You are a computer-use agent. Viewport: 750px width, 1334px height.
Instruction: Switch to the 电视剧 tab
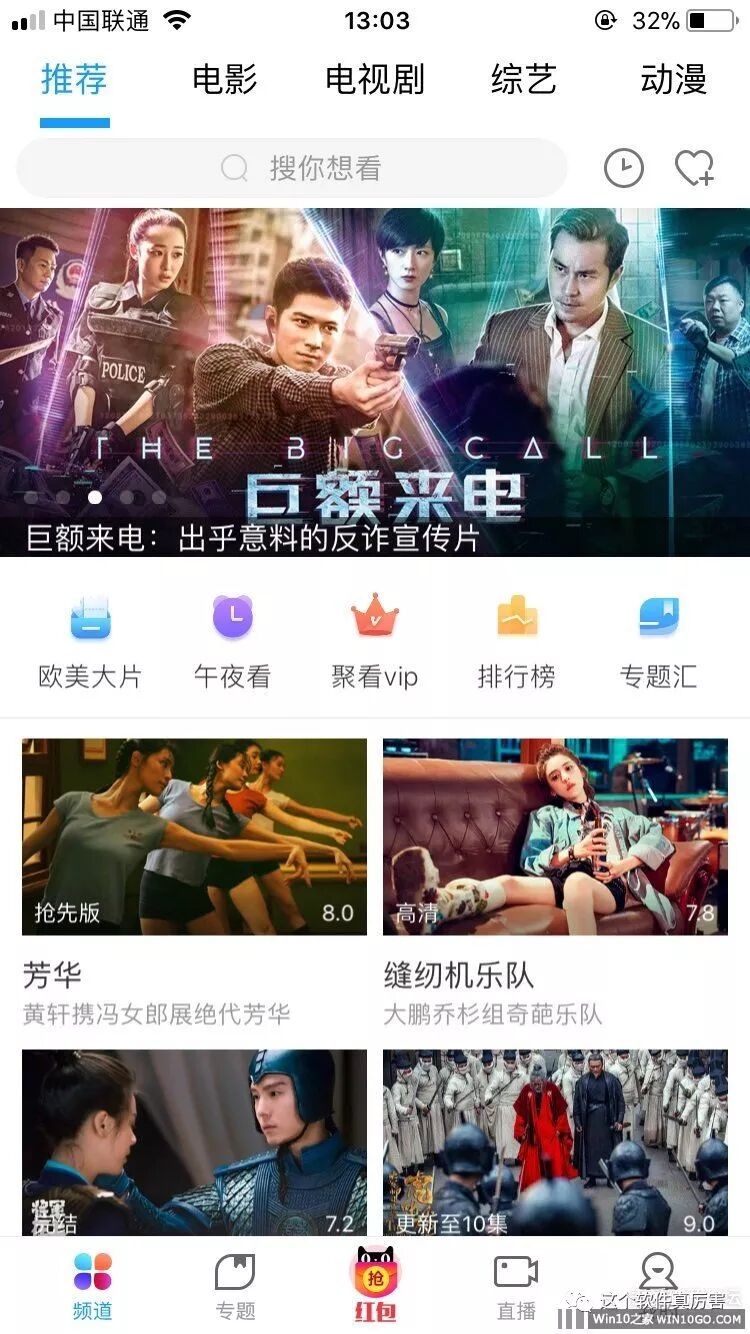coord(375,80)
